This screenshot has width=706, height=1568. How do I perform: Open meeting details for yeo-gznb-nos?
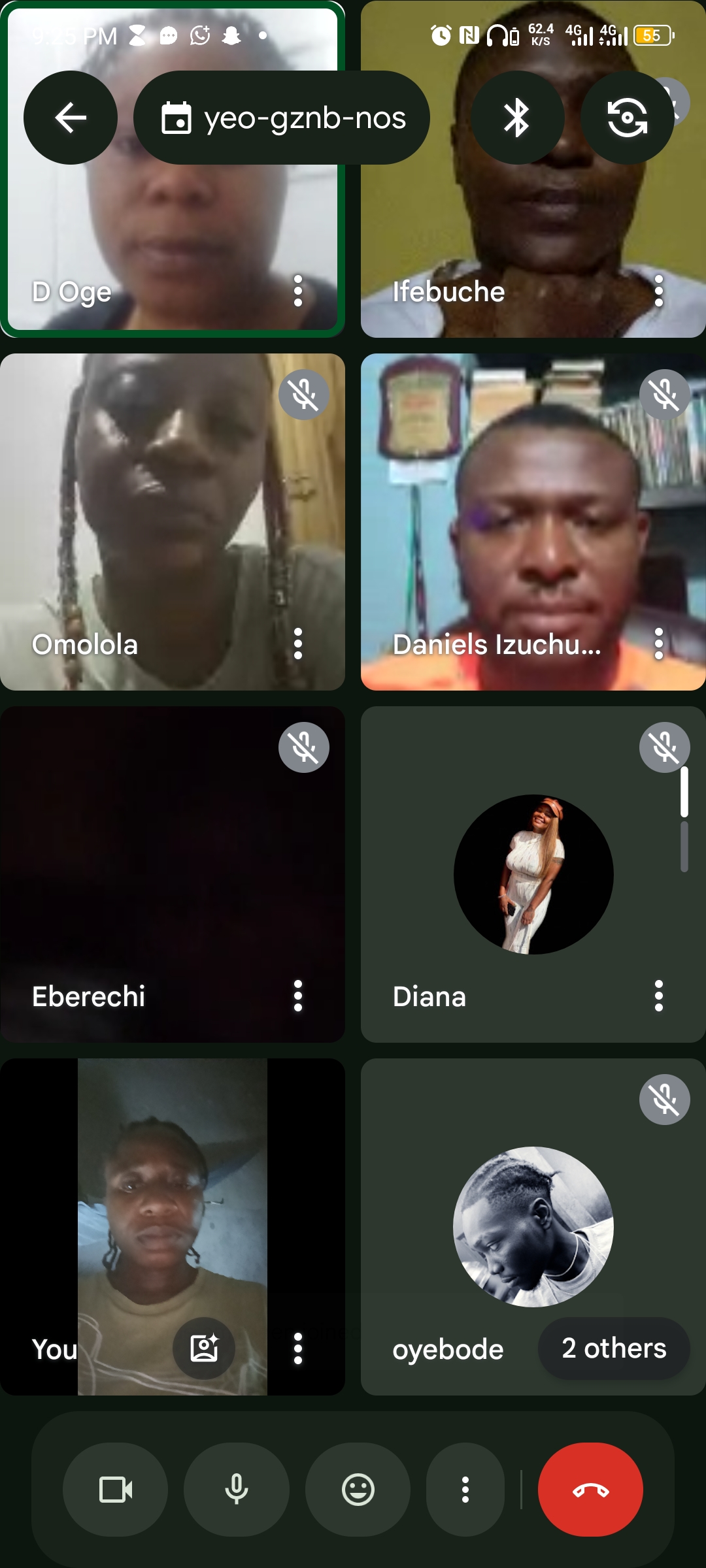282,118
